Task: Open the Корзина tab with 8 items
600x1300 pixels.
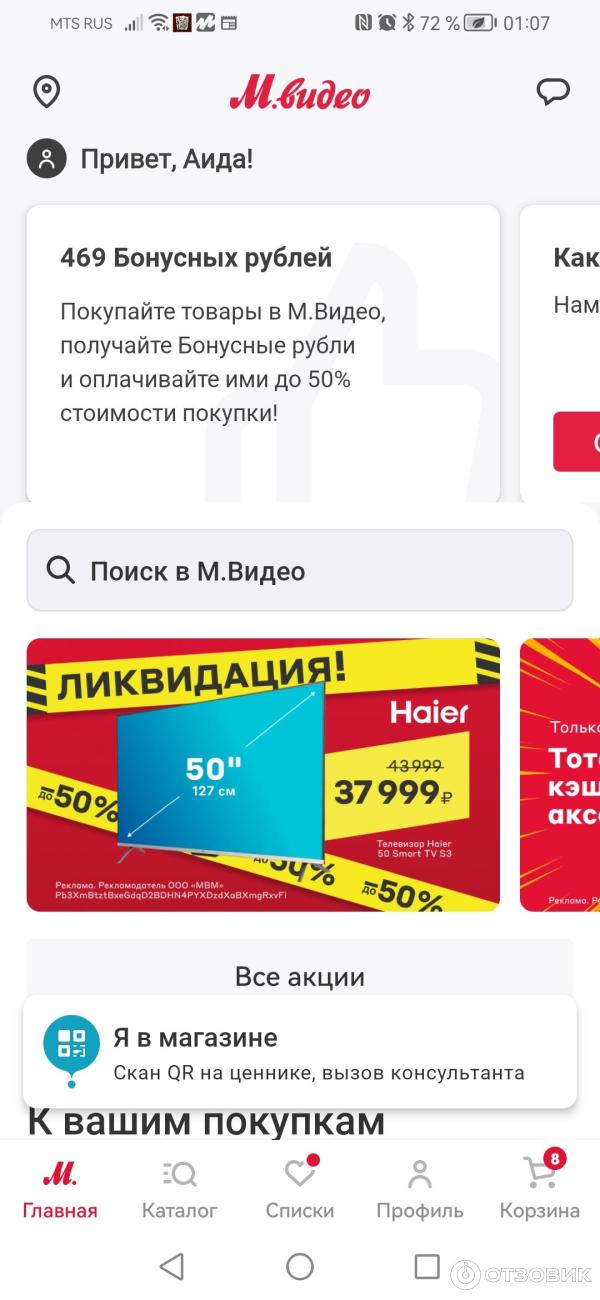Action: 540,1190
